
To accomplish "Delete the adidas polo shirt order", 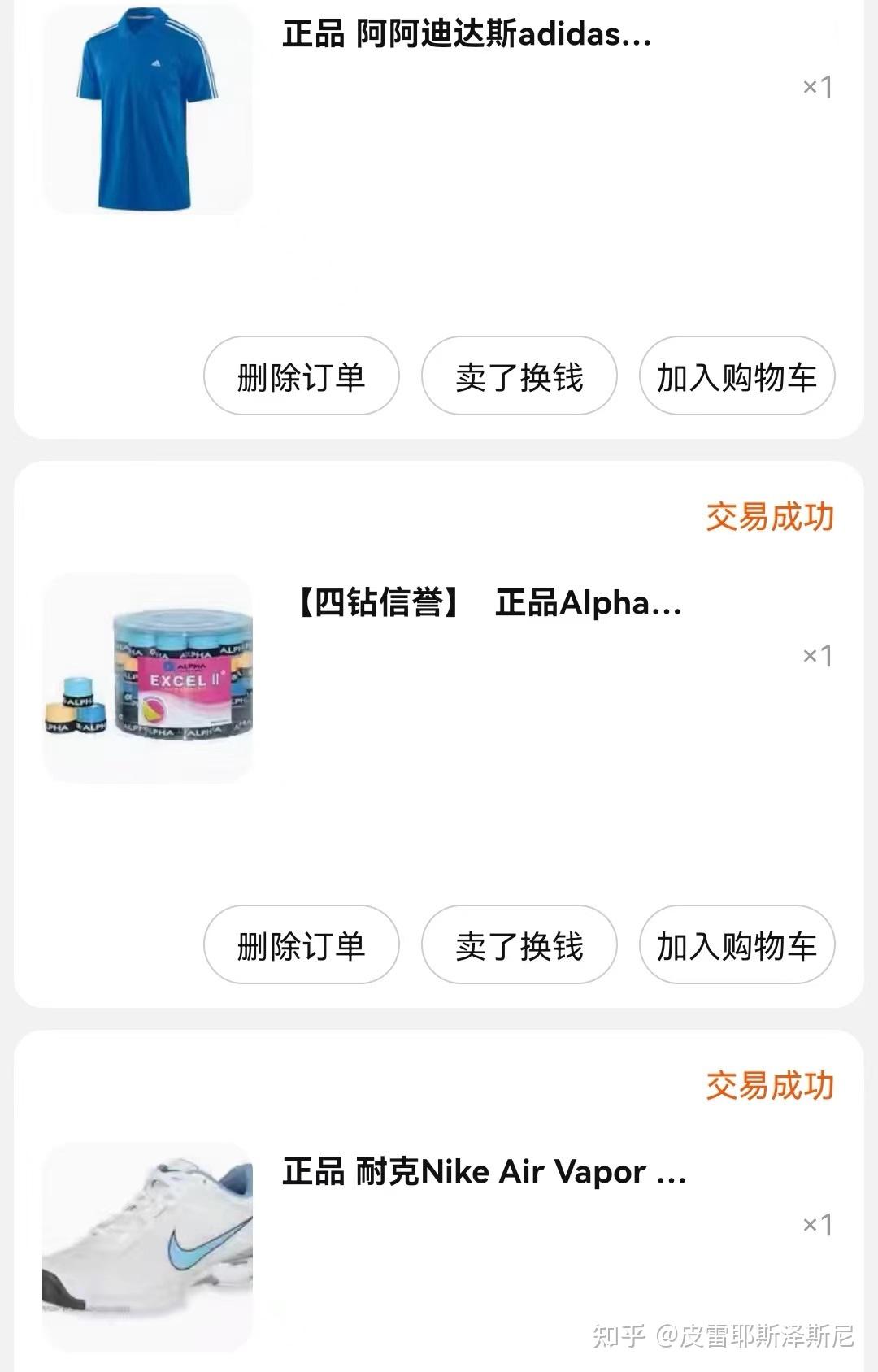I will click(301, 376).
